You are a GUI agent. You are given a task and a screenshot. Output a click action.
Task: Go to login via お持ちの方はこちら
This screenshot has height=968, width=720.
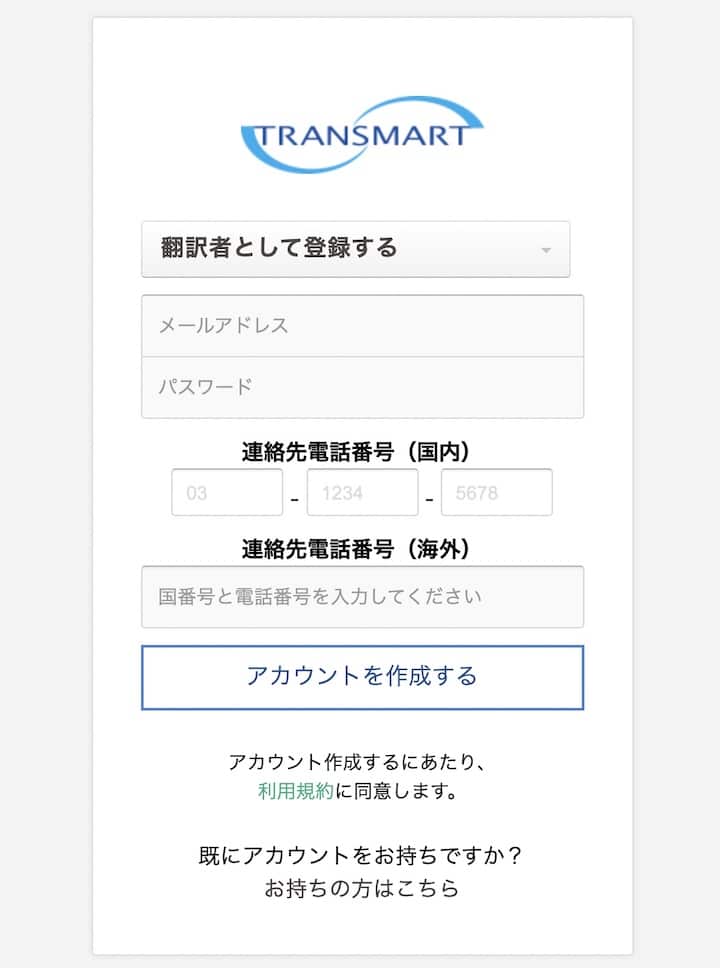point(362,888)
